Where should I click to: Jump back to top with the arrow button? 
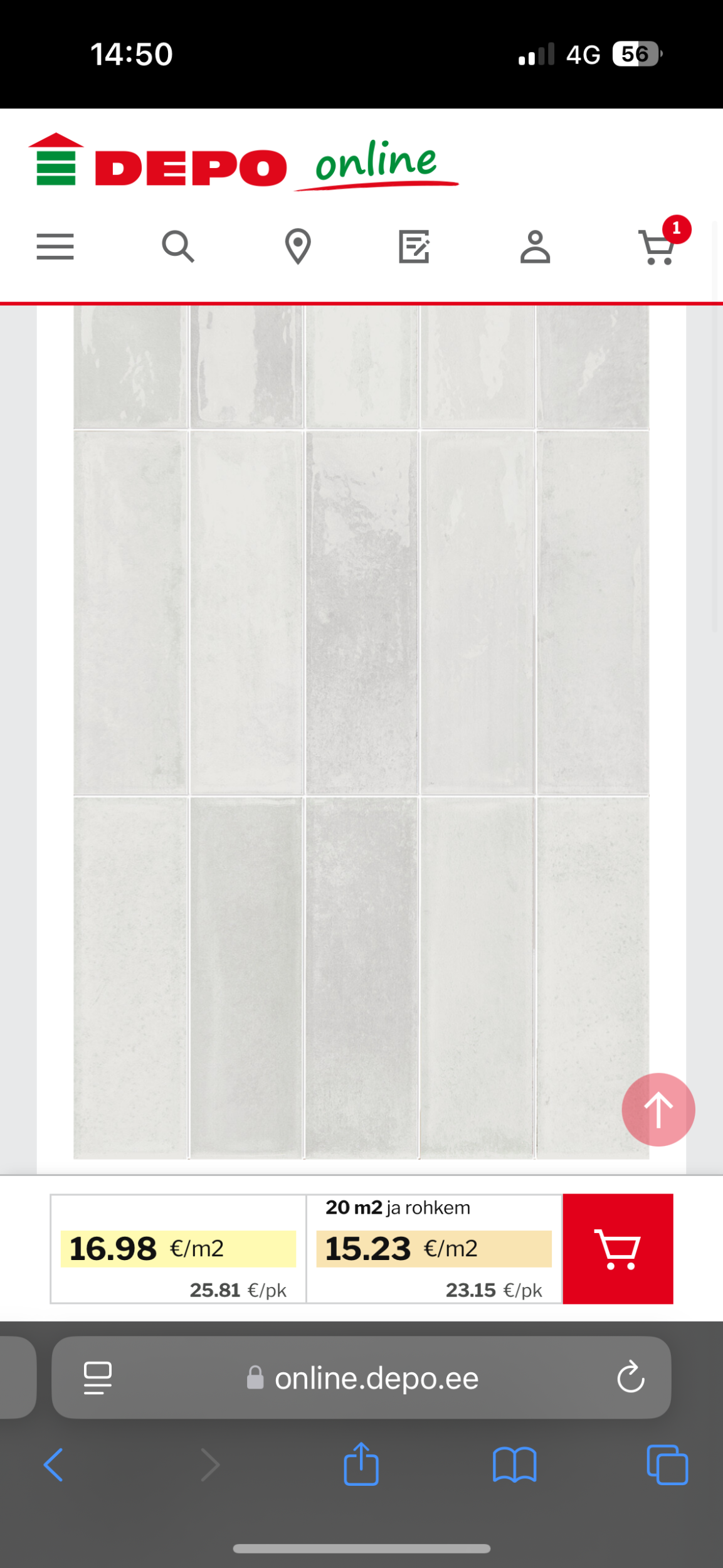[x=658, y=1110]
